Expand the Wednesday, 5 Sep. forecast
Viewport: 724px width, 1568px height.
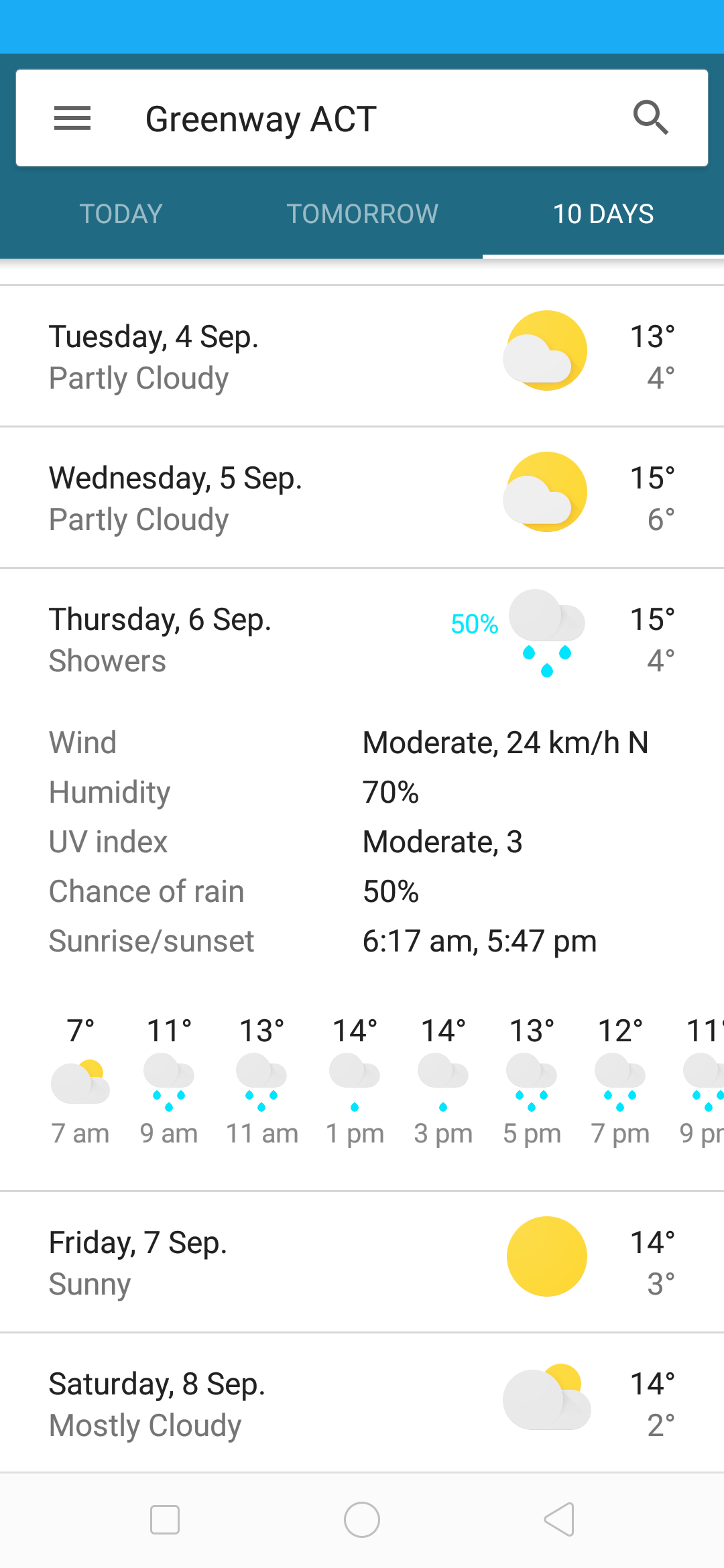pos(362,498)
